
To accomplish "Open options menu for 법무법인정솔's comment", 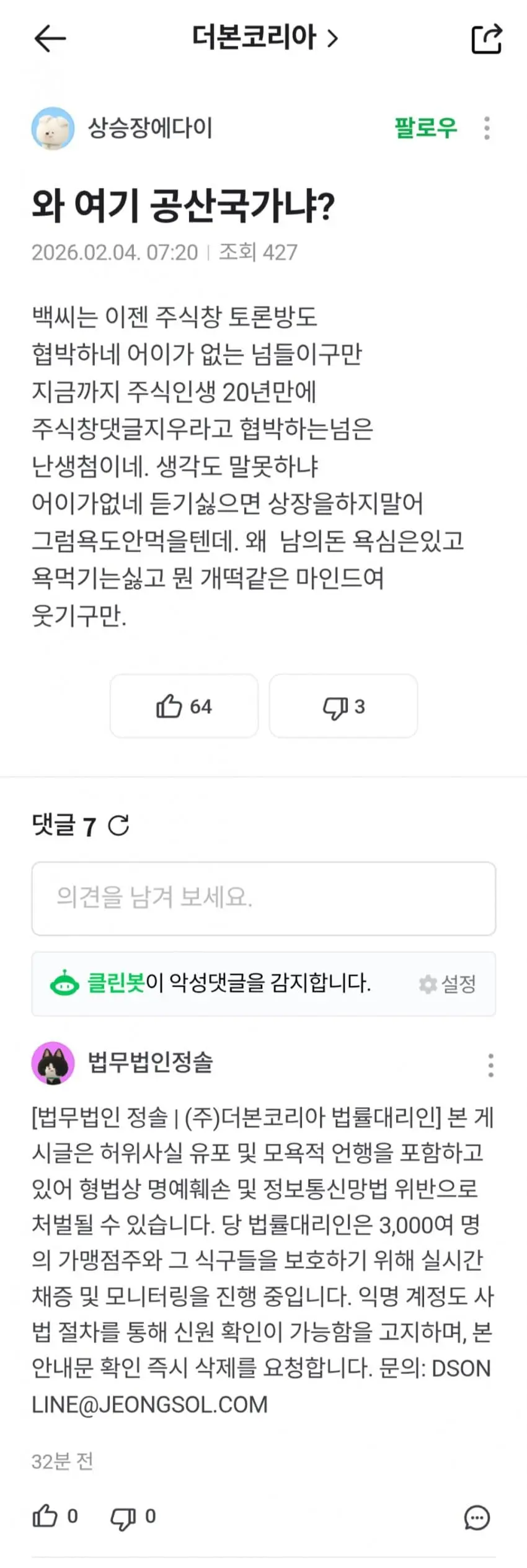I will (x=490, y=1065).
